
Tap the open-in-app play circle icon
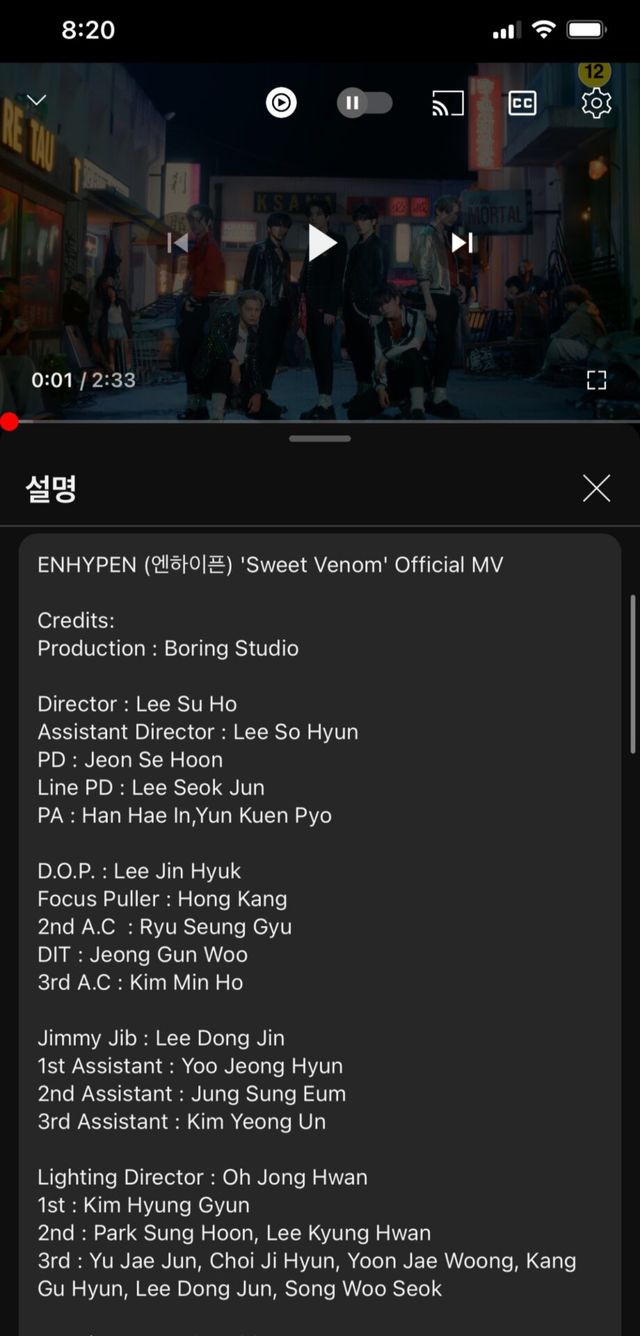click(281, 103)
